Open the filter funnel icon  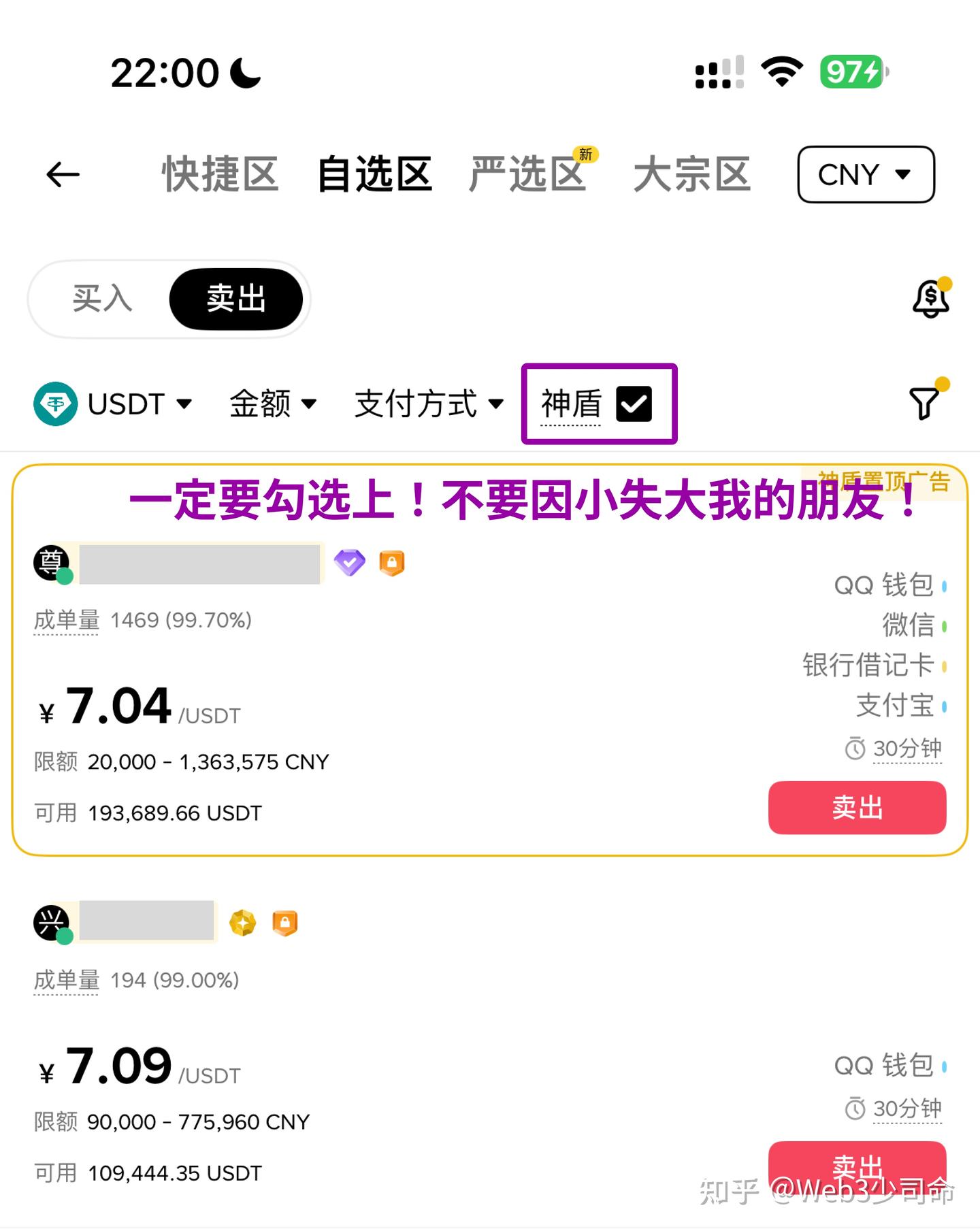926,404
